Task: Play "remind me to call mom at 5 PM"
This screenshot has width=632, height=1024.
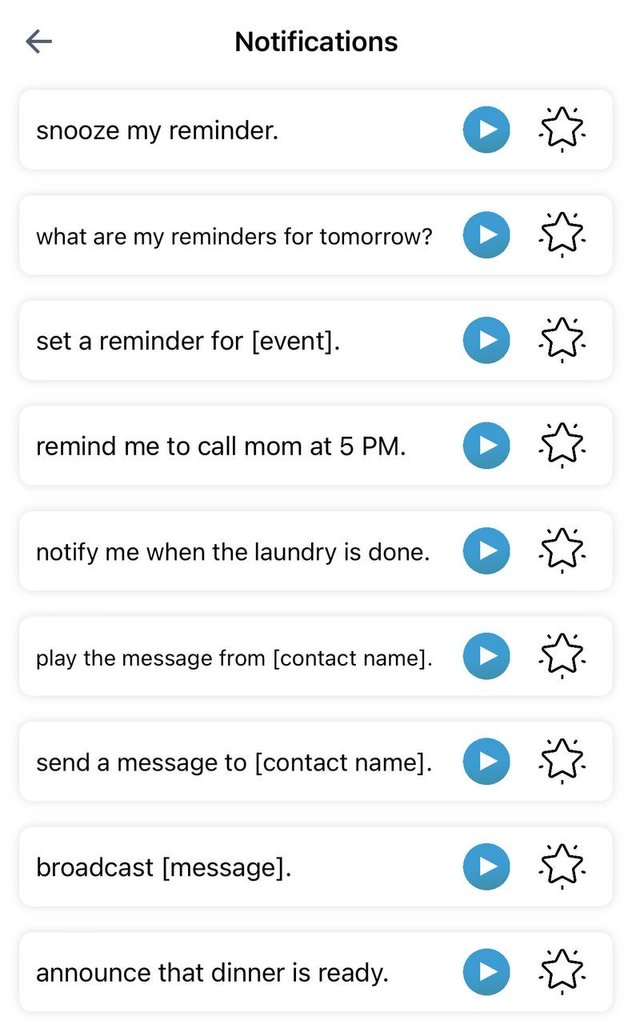Action: 486,445
